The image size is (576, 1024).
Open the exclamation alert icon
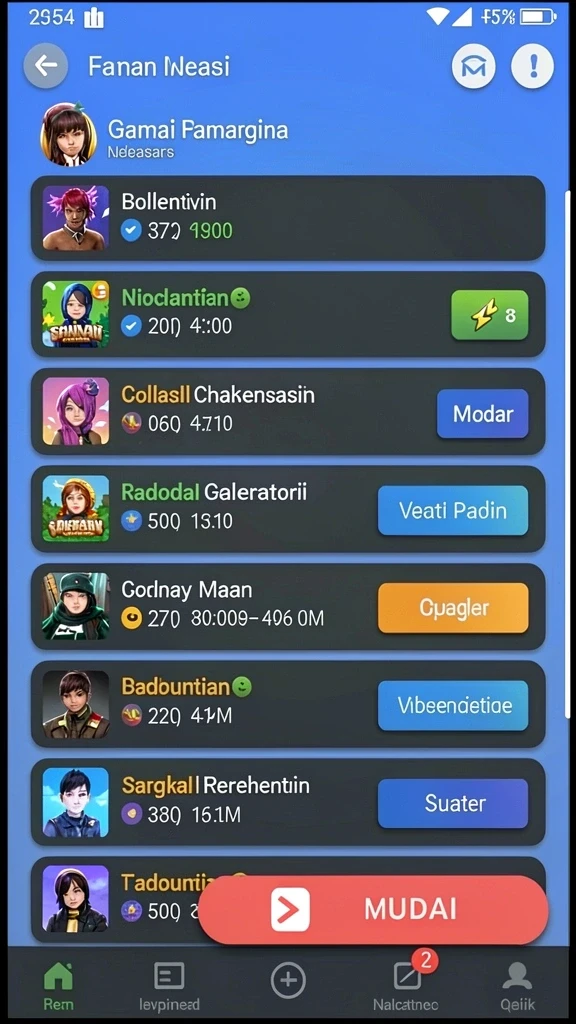point(533,66)
